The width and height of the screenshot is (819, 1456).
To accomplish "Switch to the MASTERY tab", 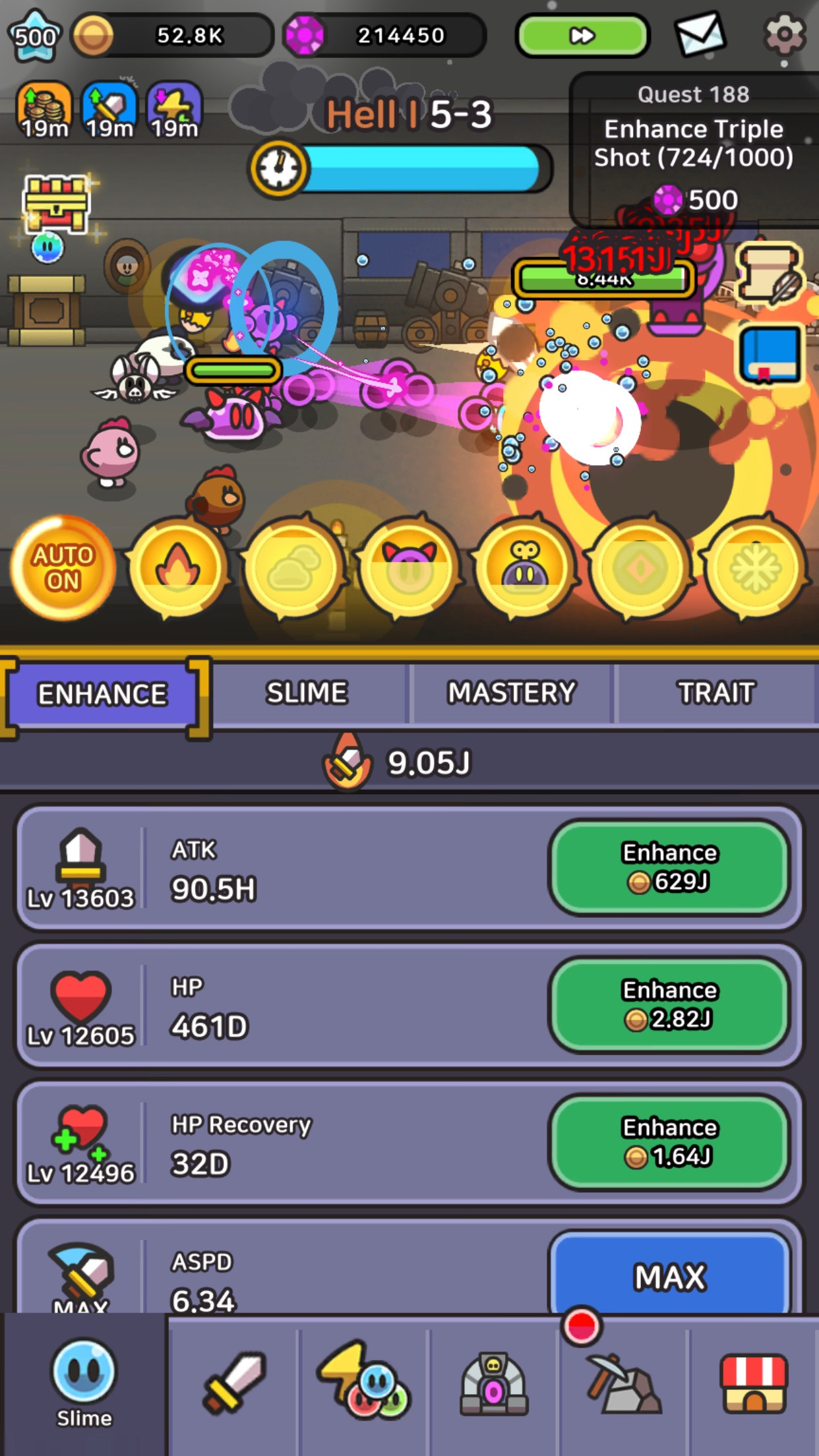I will point(512,693).
